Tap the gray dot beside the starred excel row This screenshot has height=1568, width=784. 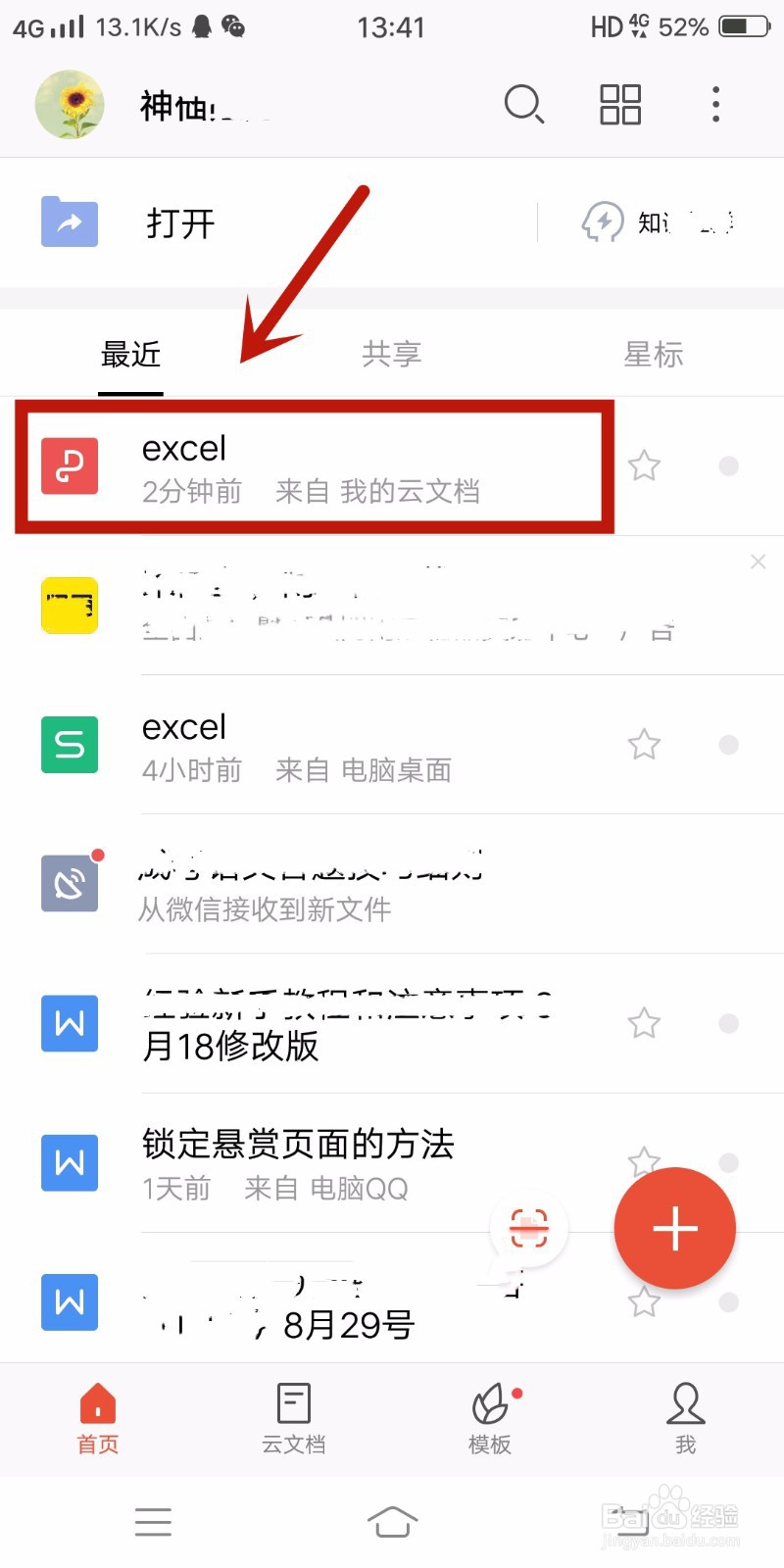729,465
